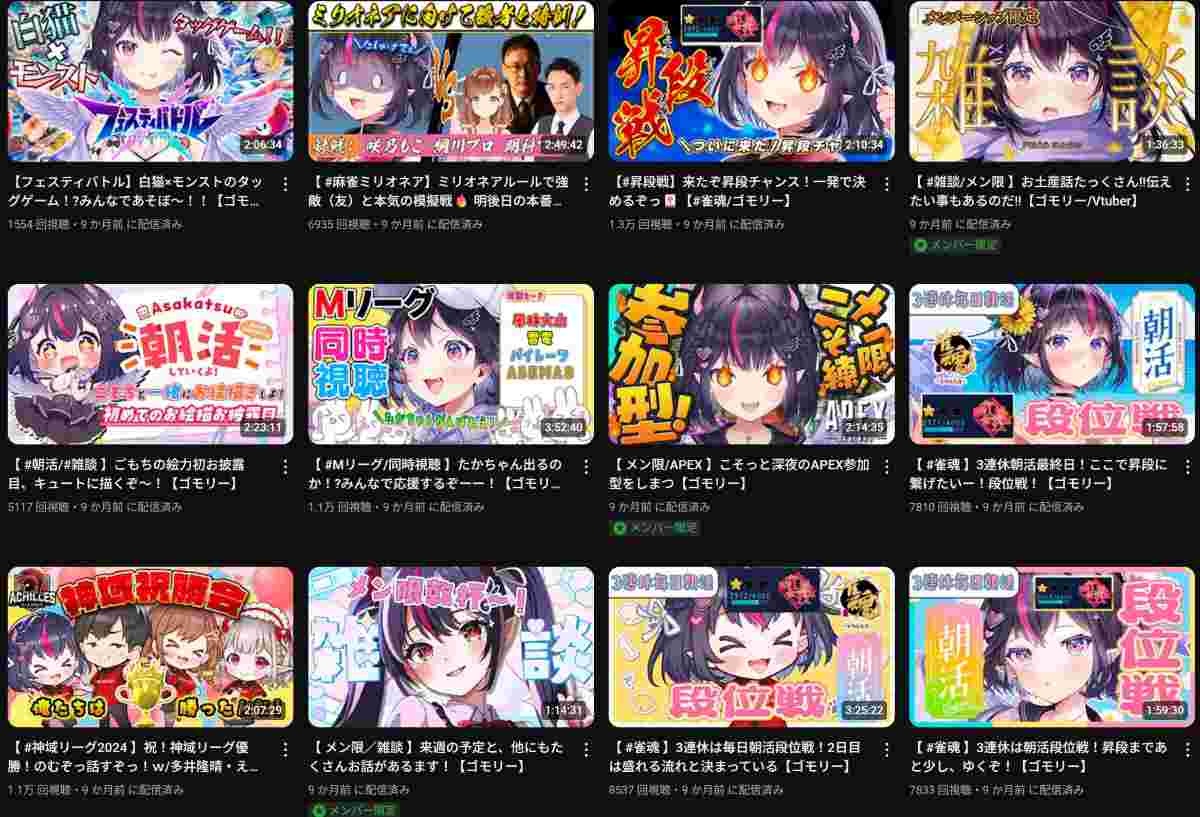The height and width of the screenshot is (817, 1200).
Task: Open the Mリーグ 同時視聴 video
Action: [450, 364]
